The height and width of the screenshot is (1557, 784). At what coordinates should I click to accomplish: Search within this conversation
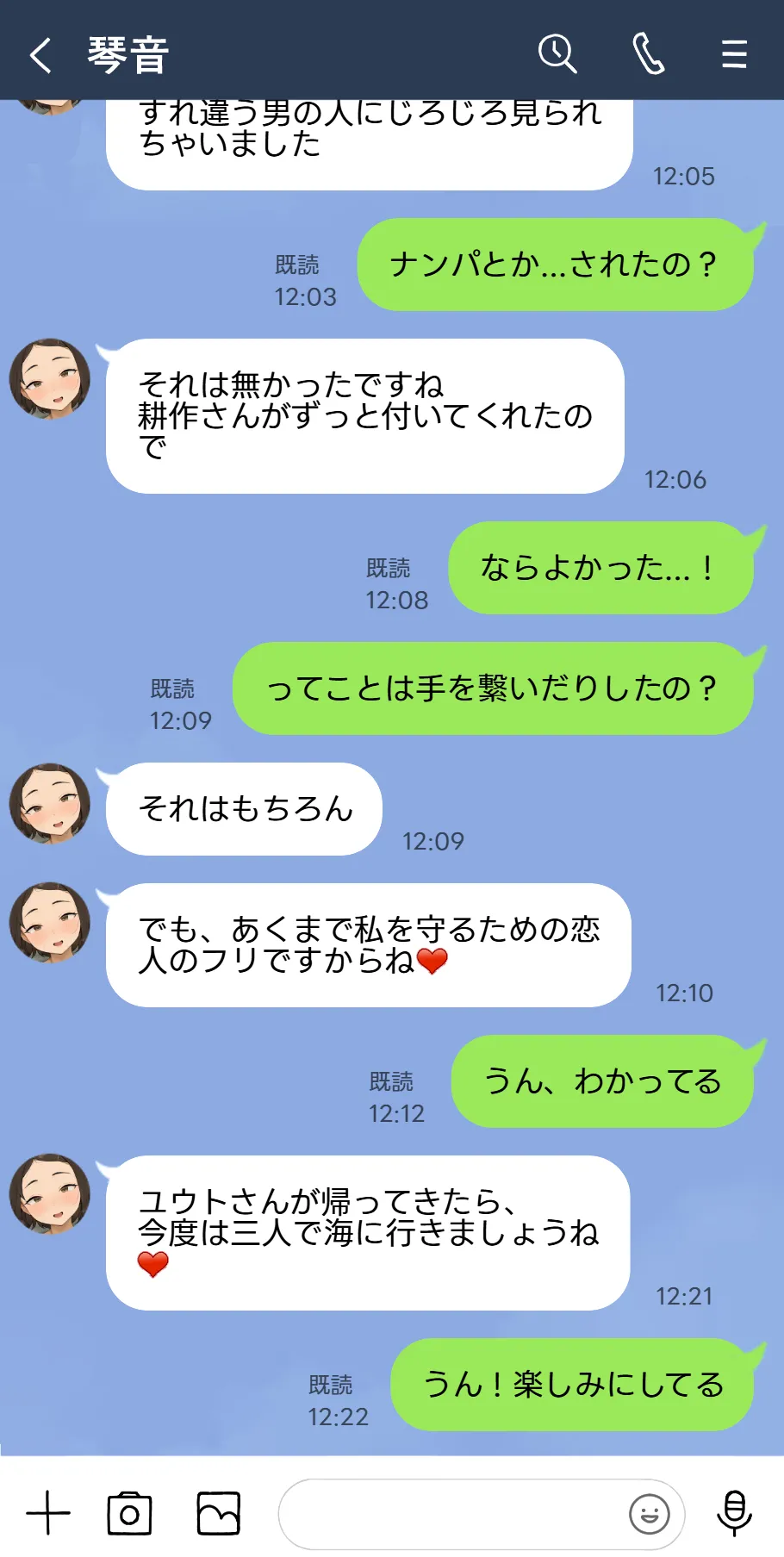(x=557, y=54)
